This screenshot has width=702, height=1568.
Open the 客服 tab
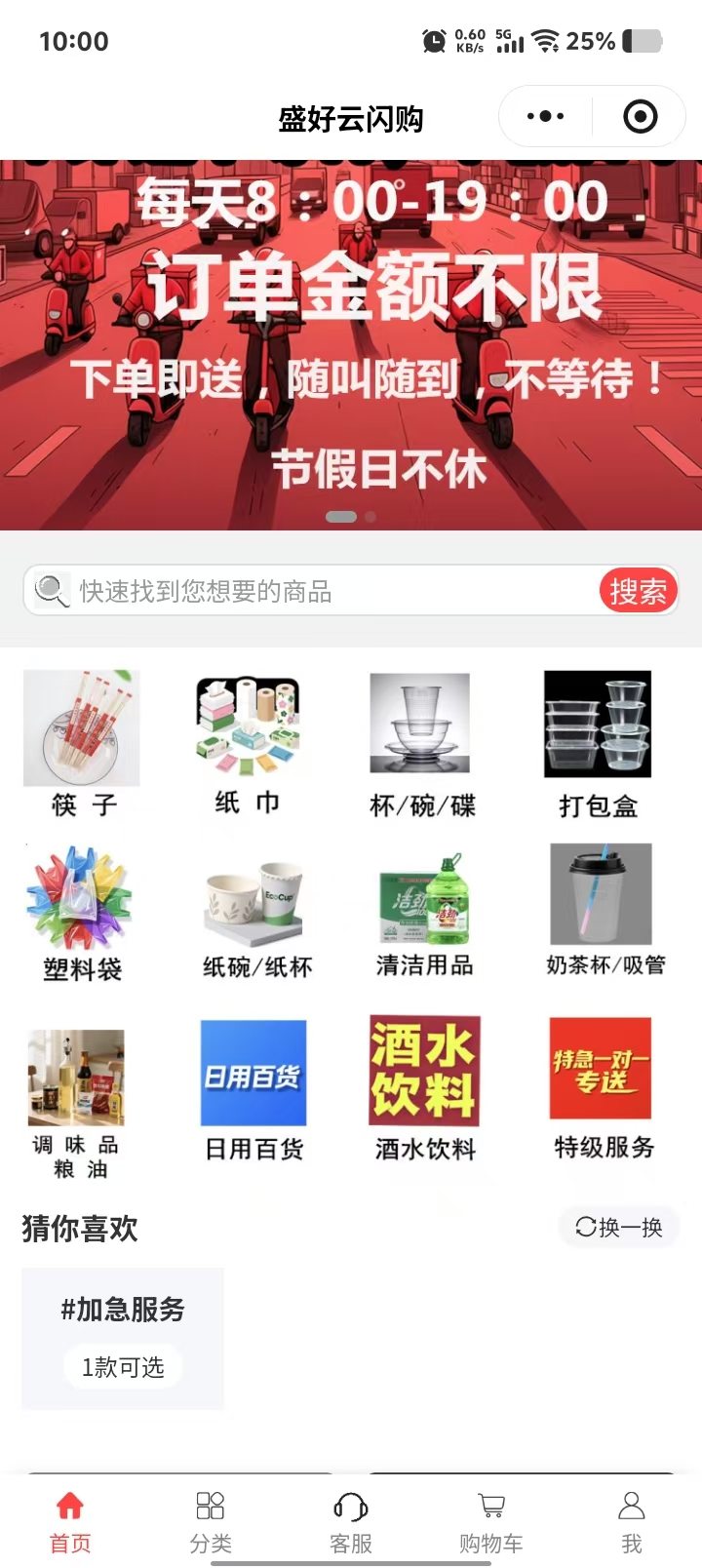tap(351, 1521)
